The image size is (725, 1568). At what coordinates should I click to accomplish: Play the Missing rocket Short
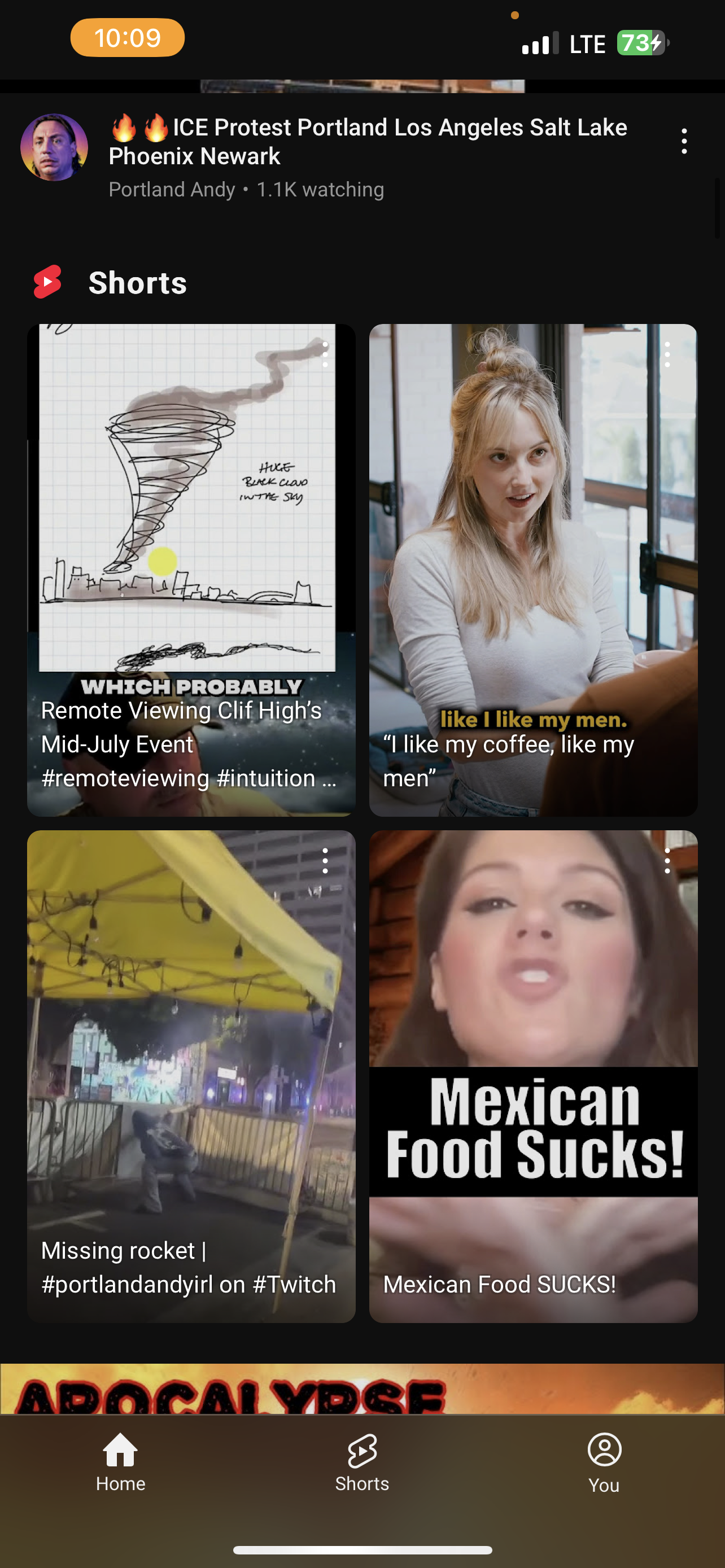(x=191, y=1076)
